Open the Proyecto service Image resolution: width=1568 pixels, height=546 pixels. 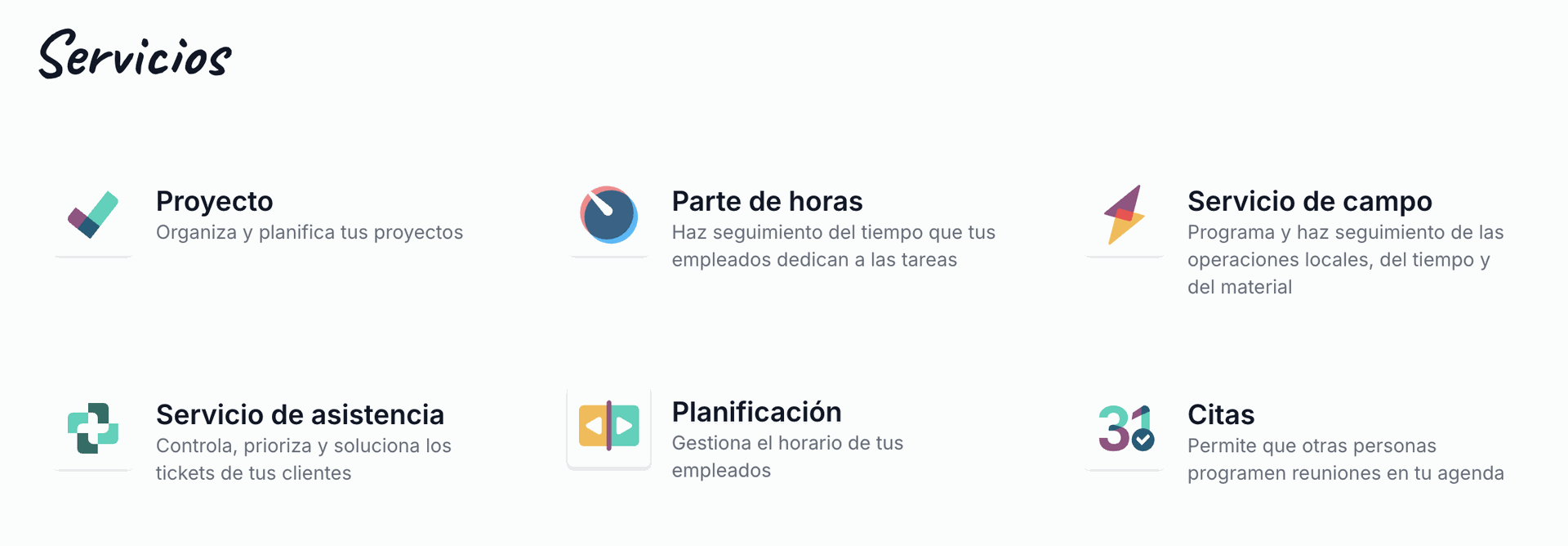214,202
